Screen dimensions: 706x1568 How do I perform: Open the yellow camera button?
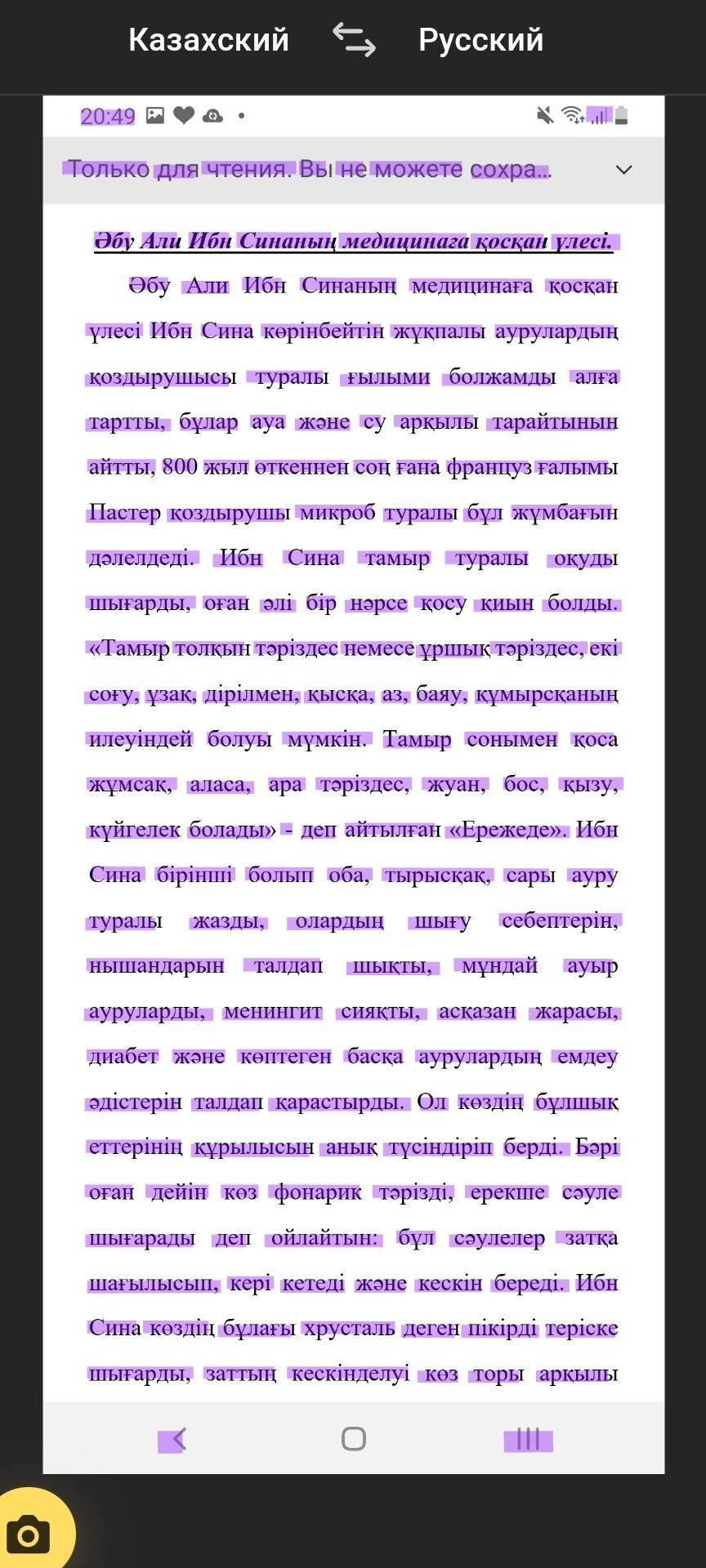pyautogui.click(x=29, y=1532)
